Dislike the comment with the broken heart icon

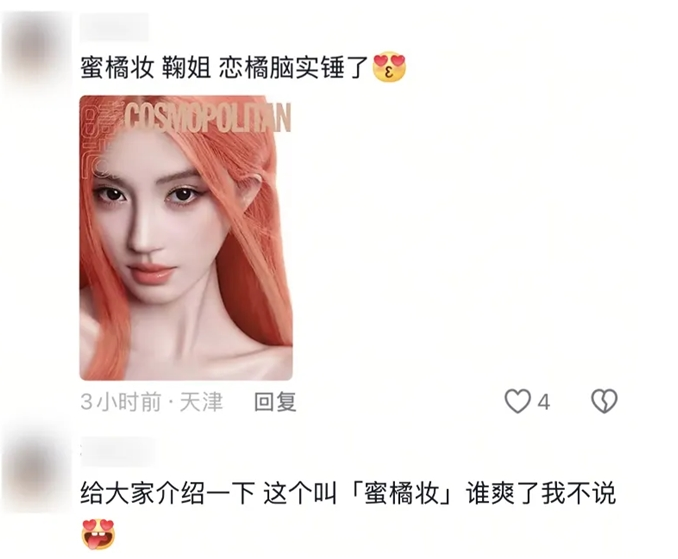click(x=604, y=402)
